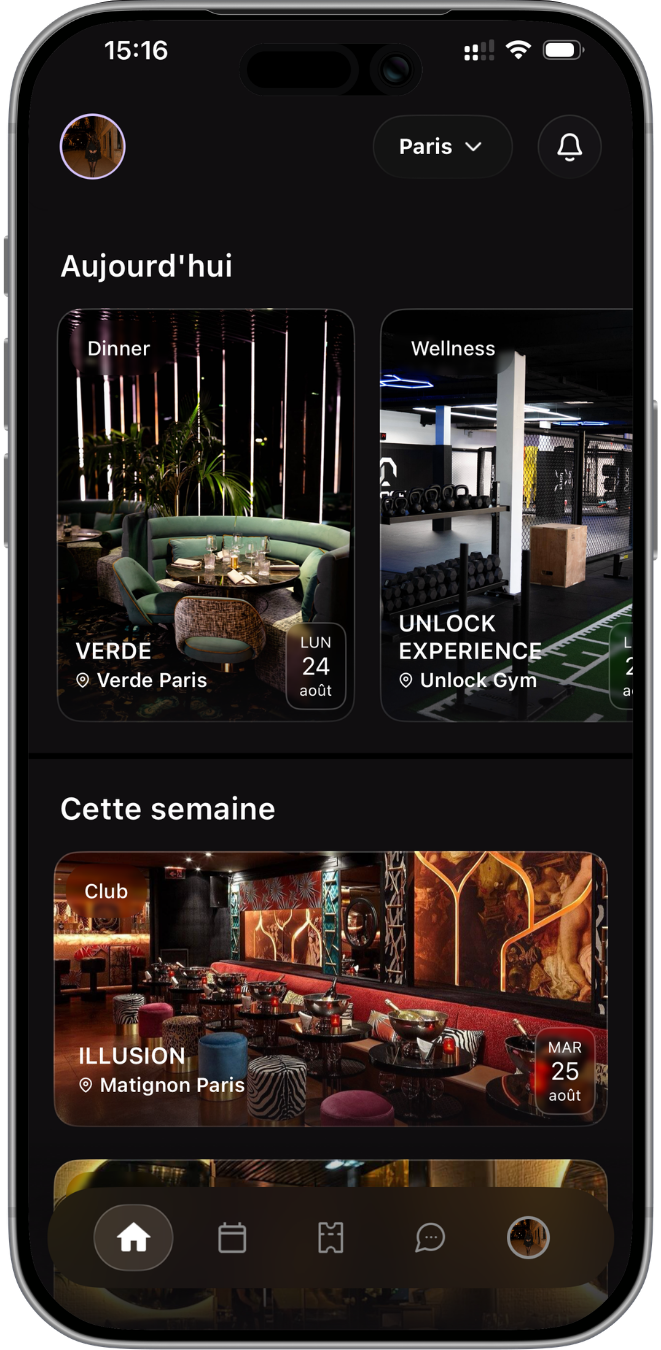Switch to the calendar tab

[x=232, y=1238]
